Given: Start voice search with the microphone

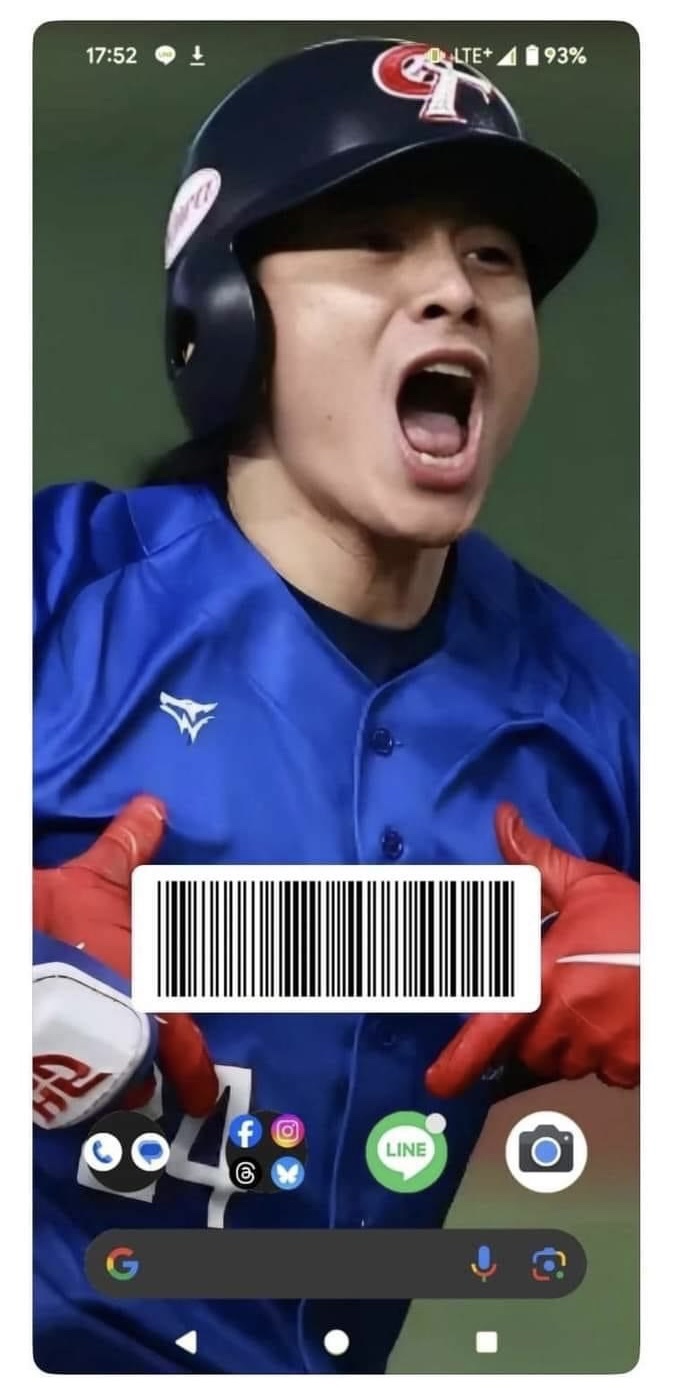Looking at the screenshot, I should point(483,1265).
